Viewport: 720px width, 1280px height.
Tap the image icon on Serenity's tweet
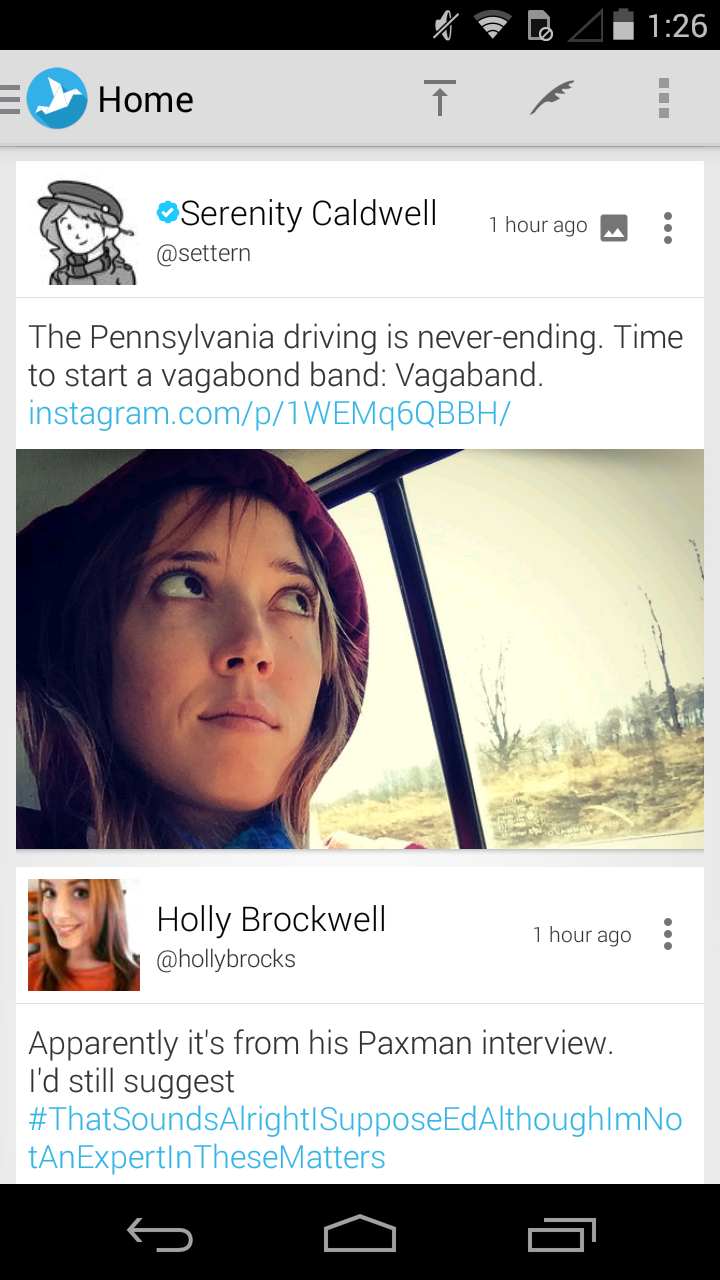coord(614,228)
